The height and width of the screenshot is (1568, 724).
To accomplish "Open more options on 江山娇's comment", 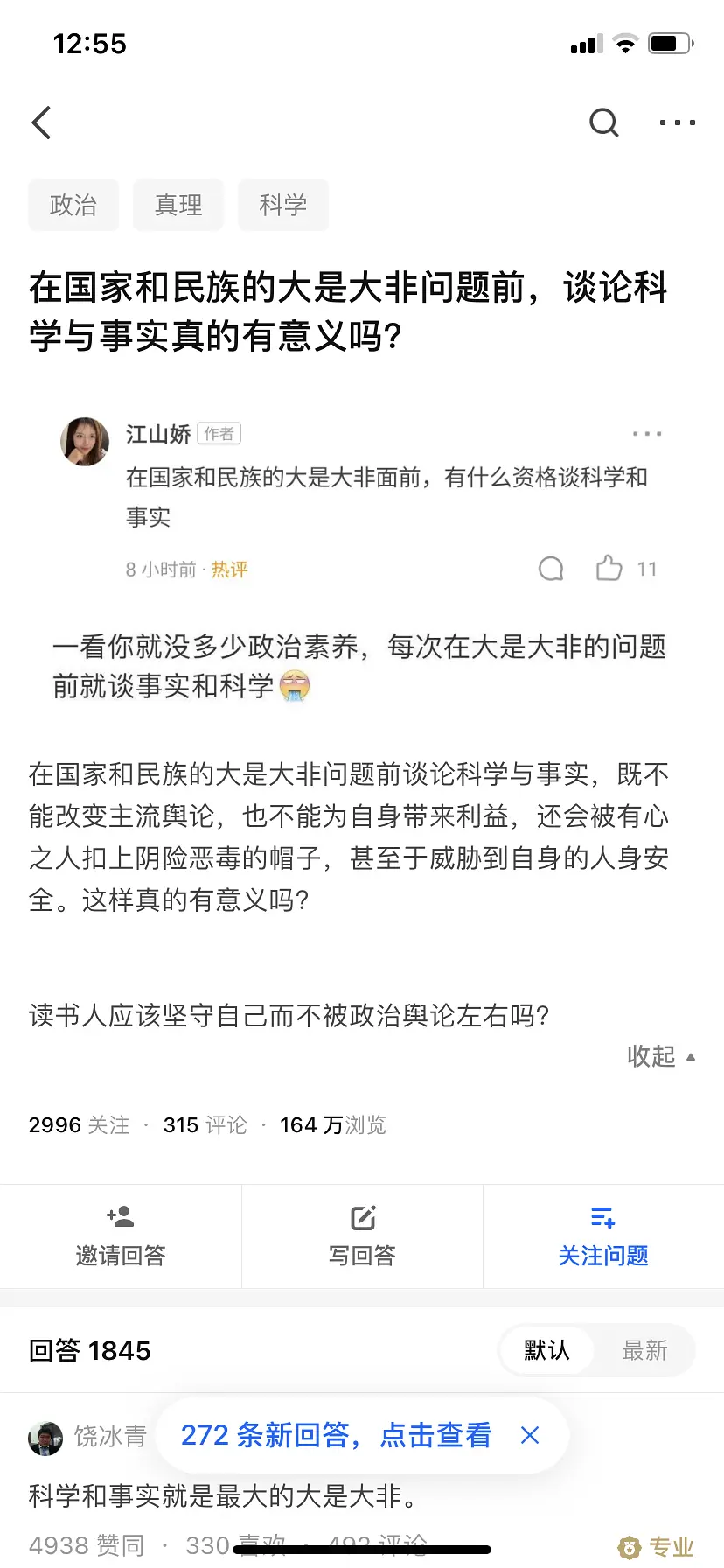I will 646,434.
